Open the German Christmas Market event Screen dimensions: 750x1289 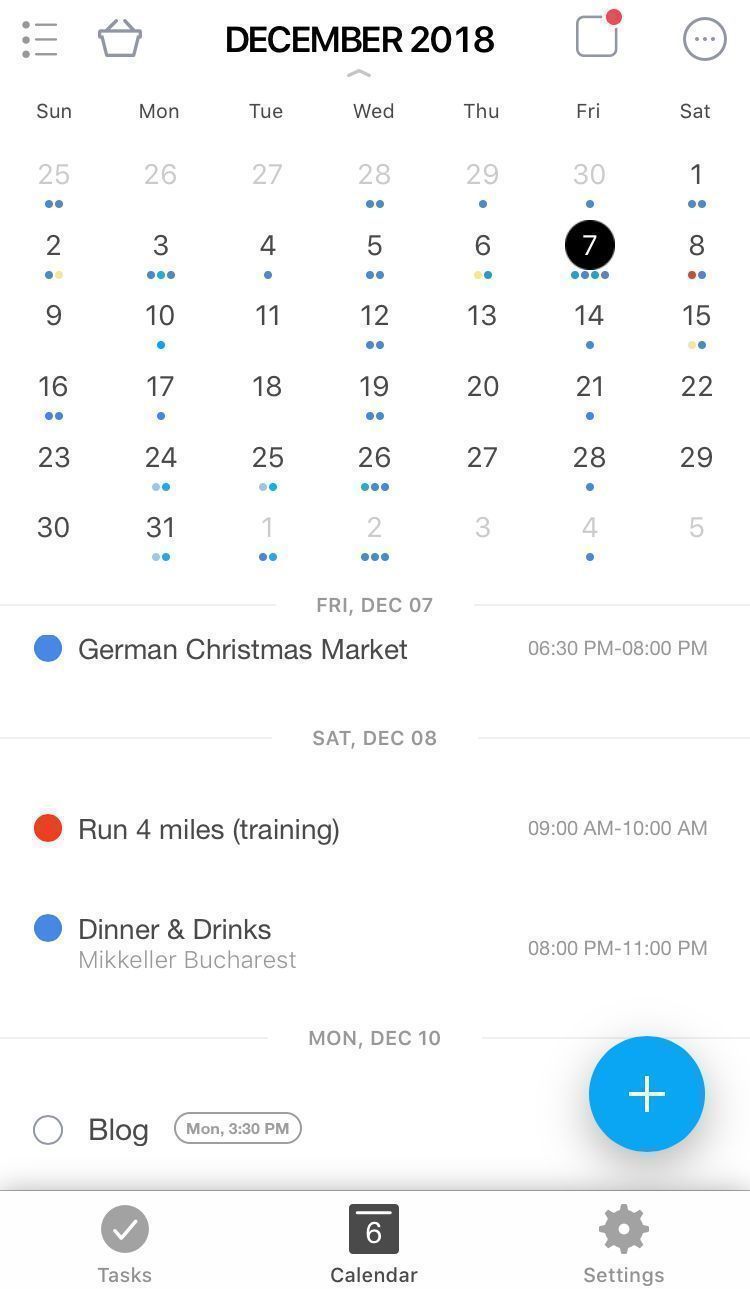243,649
